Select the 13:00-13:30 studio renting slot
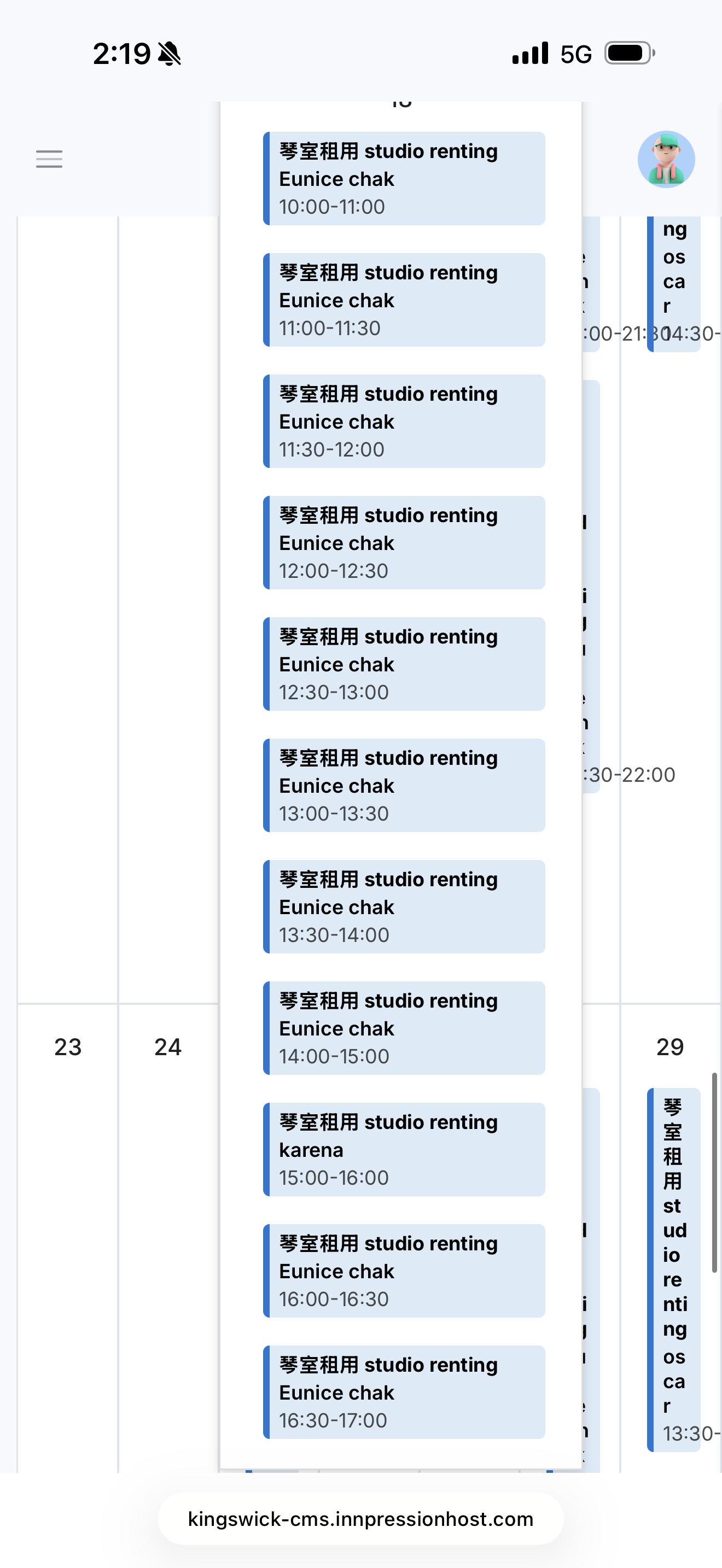Image resolution: width=722 pixels, height=1568 pixels. click(404, 785)
